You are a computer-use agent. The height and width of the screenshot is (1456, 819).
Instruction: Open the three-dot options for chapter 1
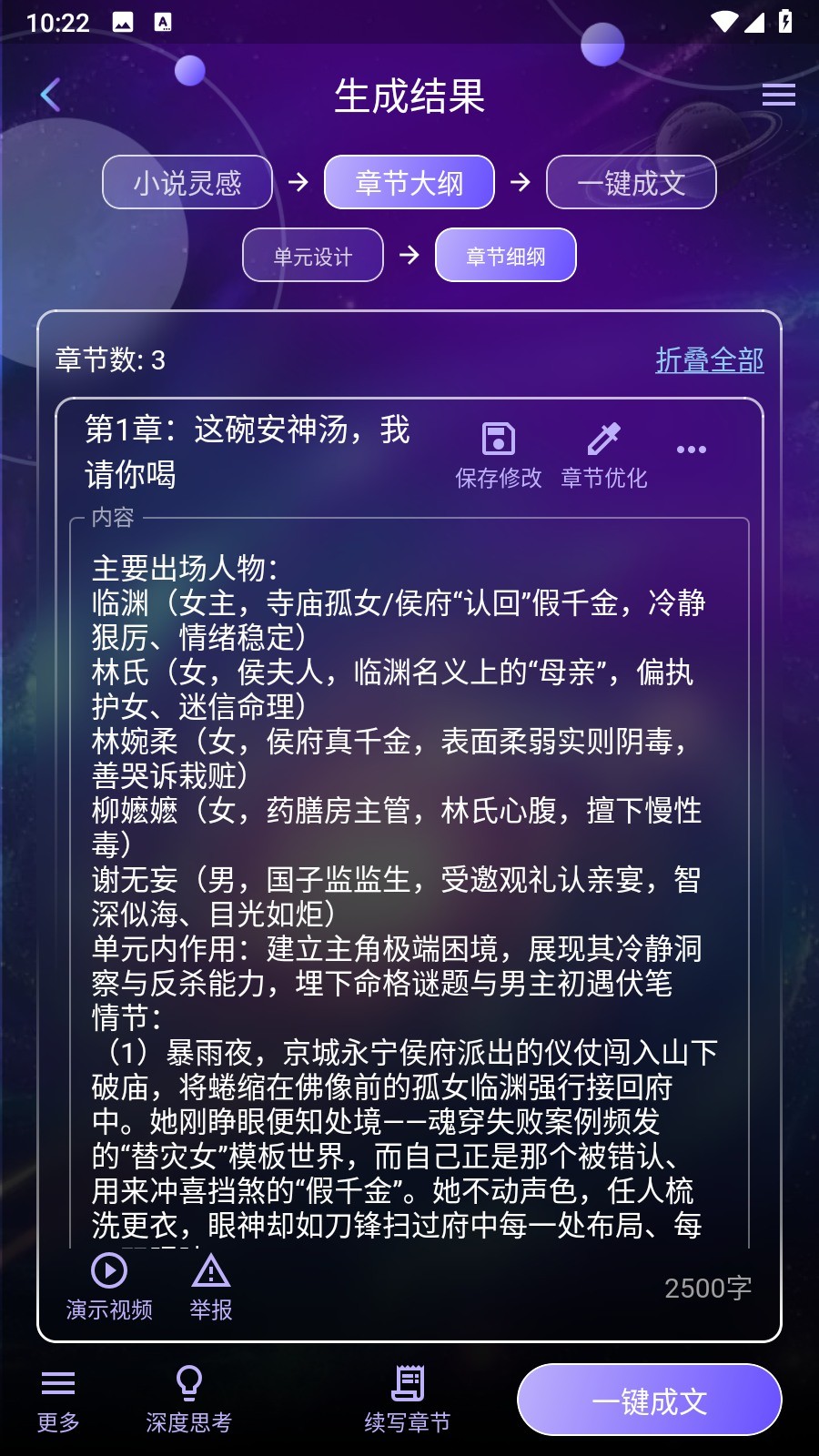[x=691, y=450]
